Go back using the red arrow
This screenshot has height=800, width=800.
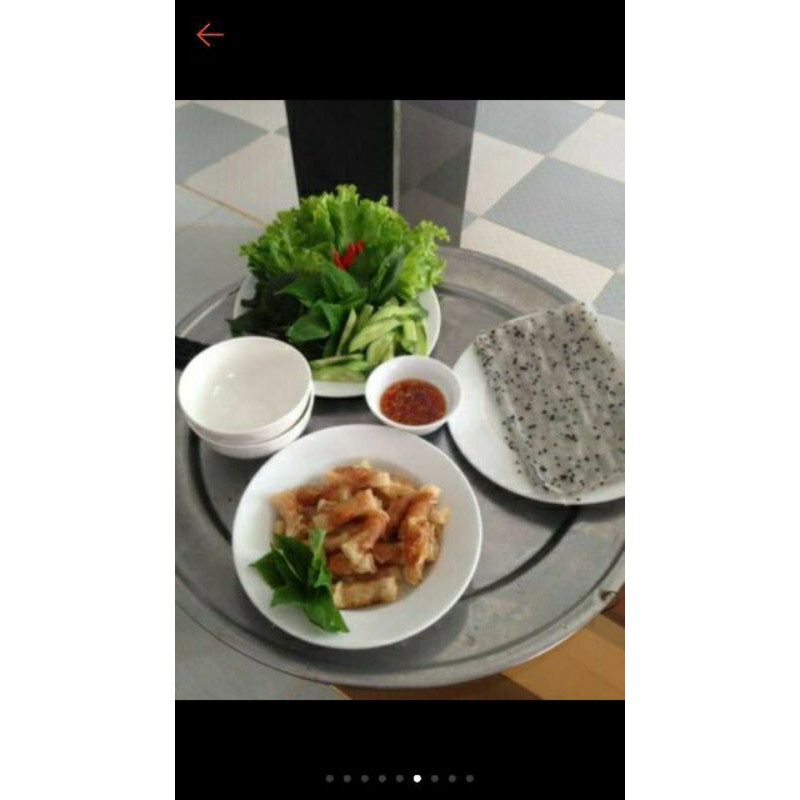click(x=210, y=35)
